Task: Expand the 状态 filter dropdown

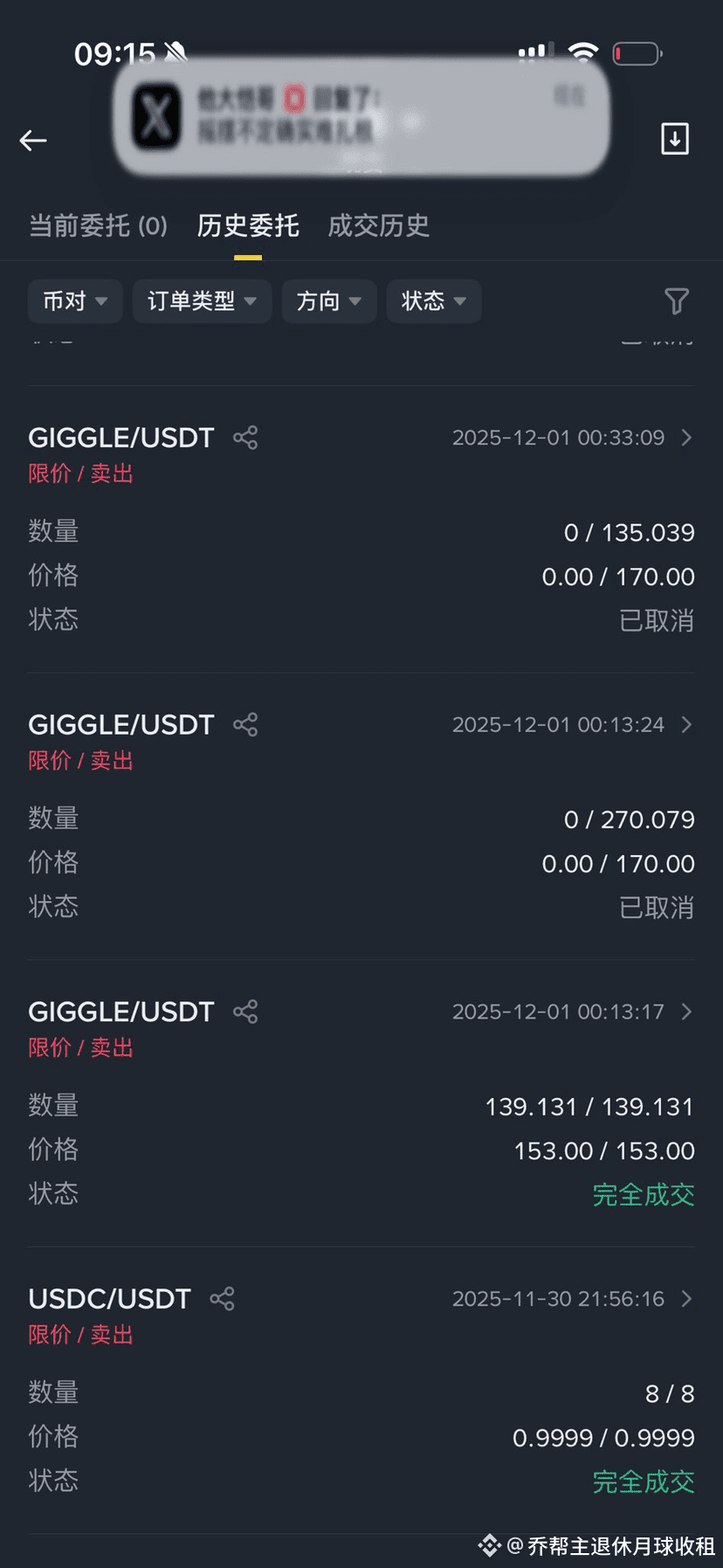Action: (433, 301)
